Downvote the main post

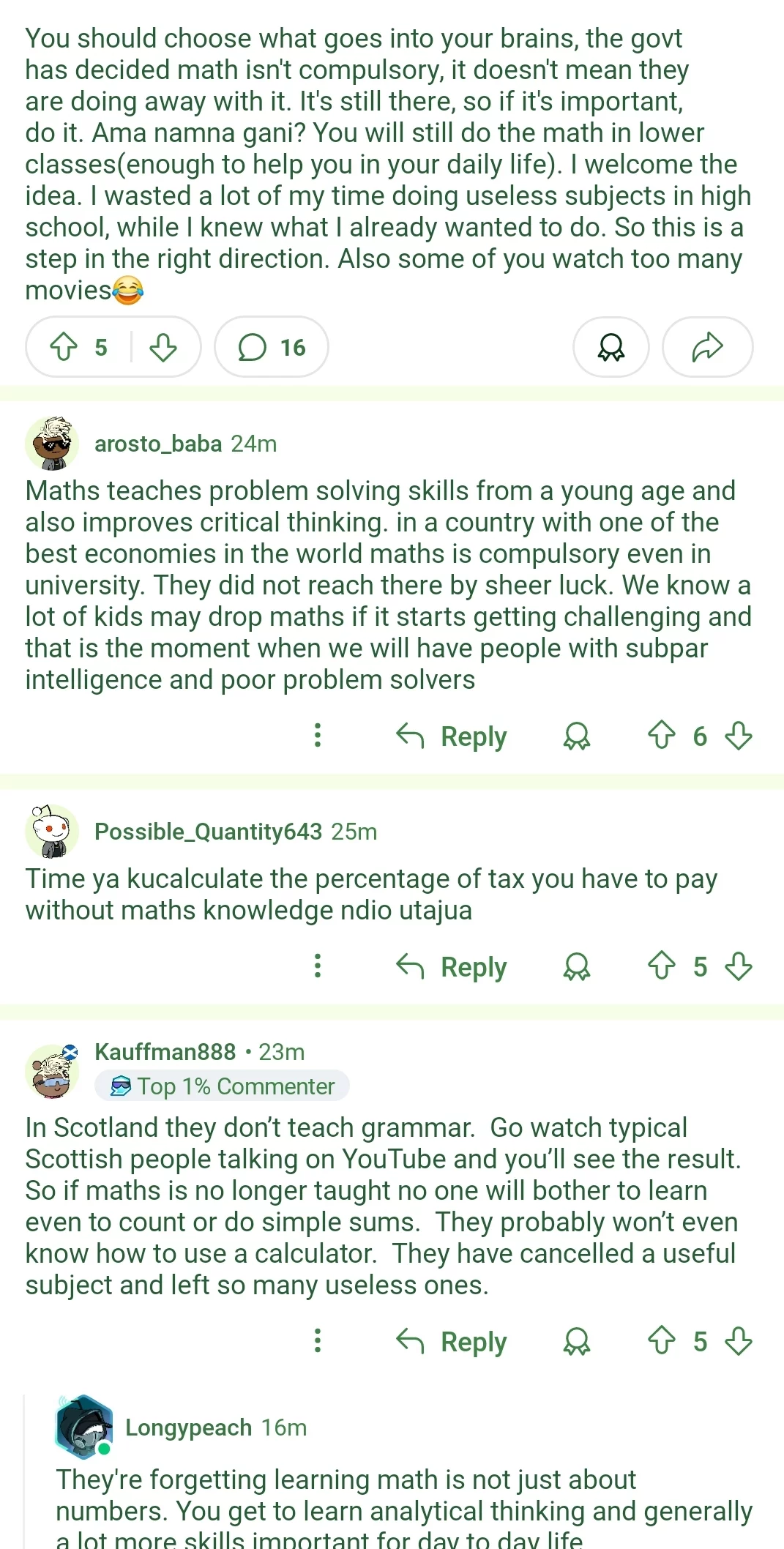pyautogui.click(x=163, y=347)
